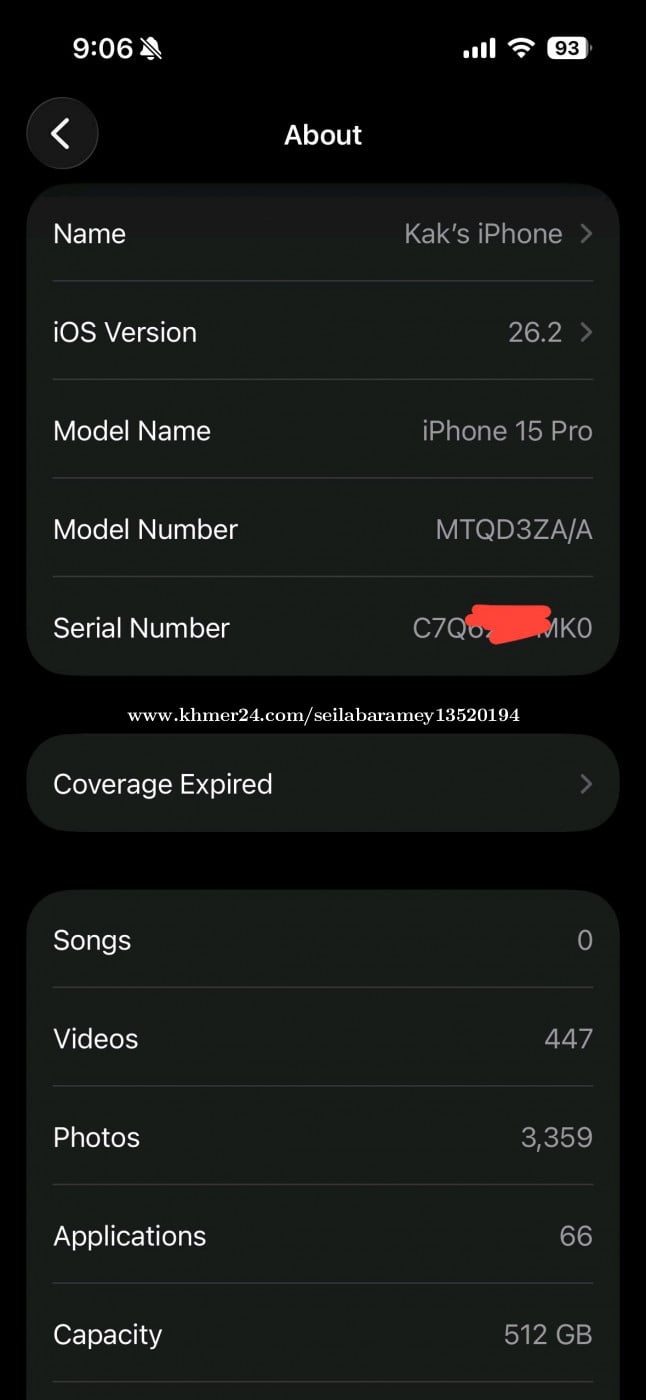The width and height of the screenshot is (646, 1400).
Task: Open the Name row to rename the iPhone
Action: click(x=322, y=234)
